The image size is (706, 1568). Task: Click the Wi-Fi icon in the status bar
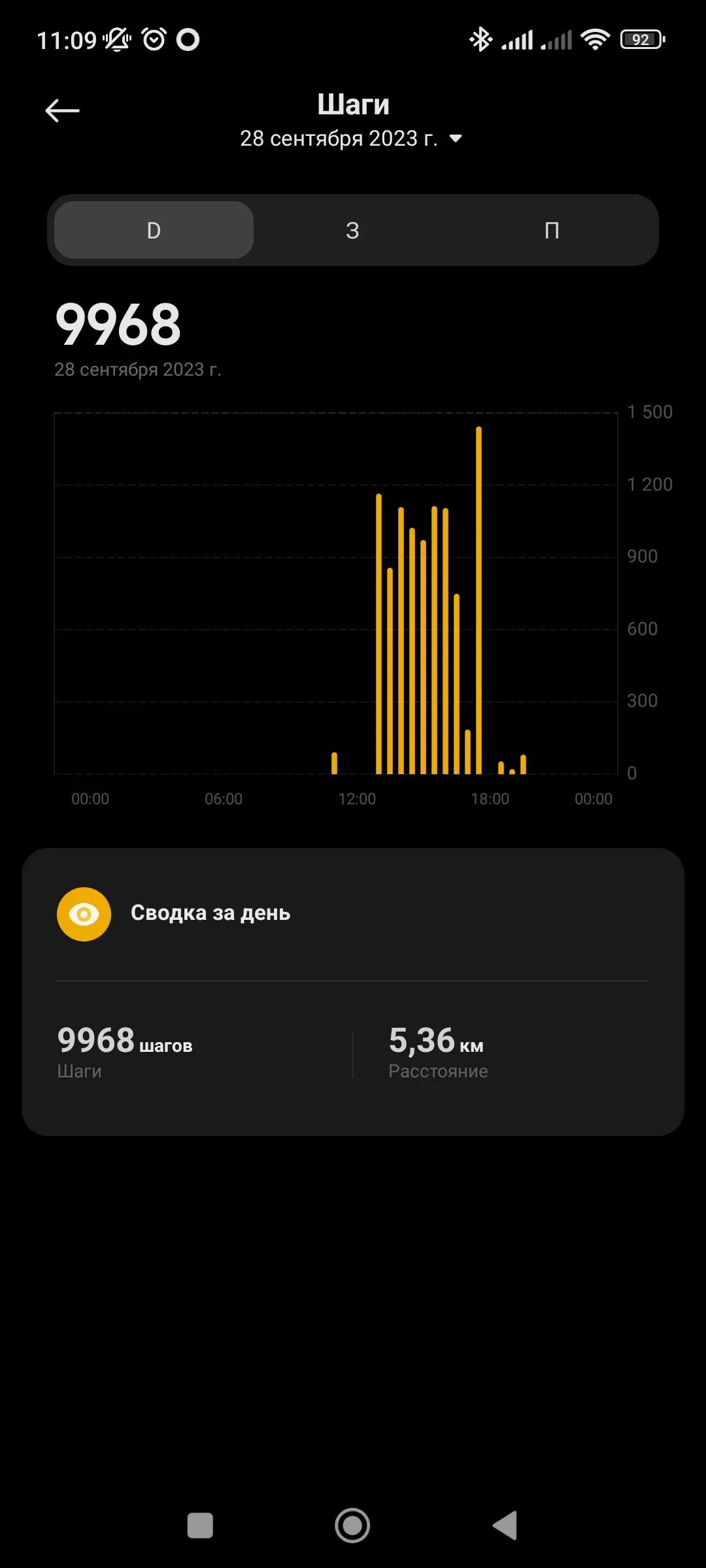595,39
